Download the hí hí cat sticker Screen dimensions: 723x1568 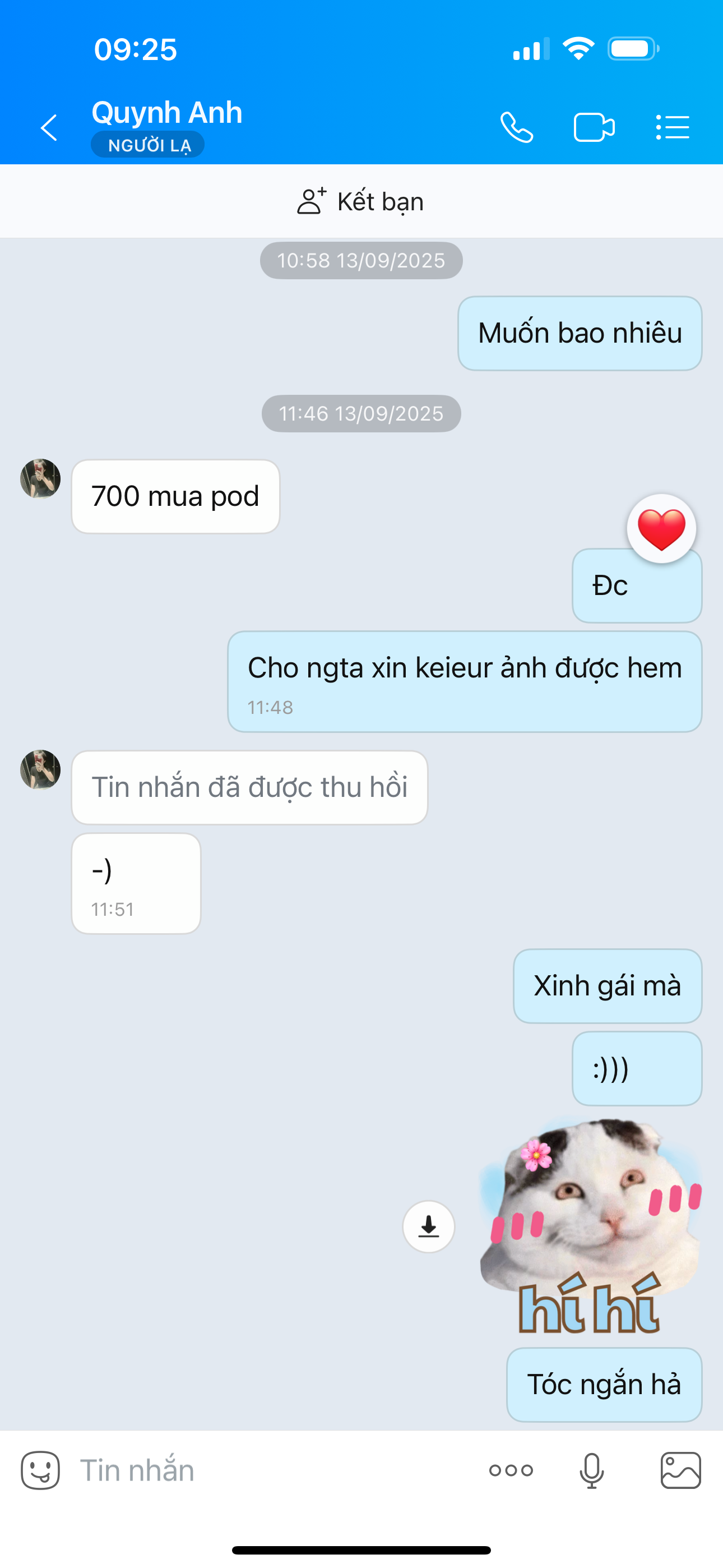[428, 1226]
